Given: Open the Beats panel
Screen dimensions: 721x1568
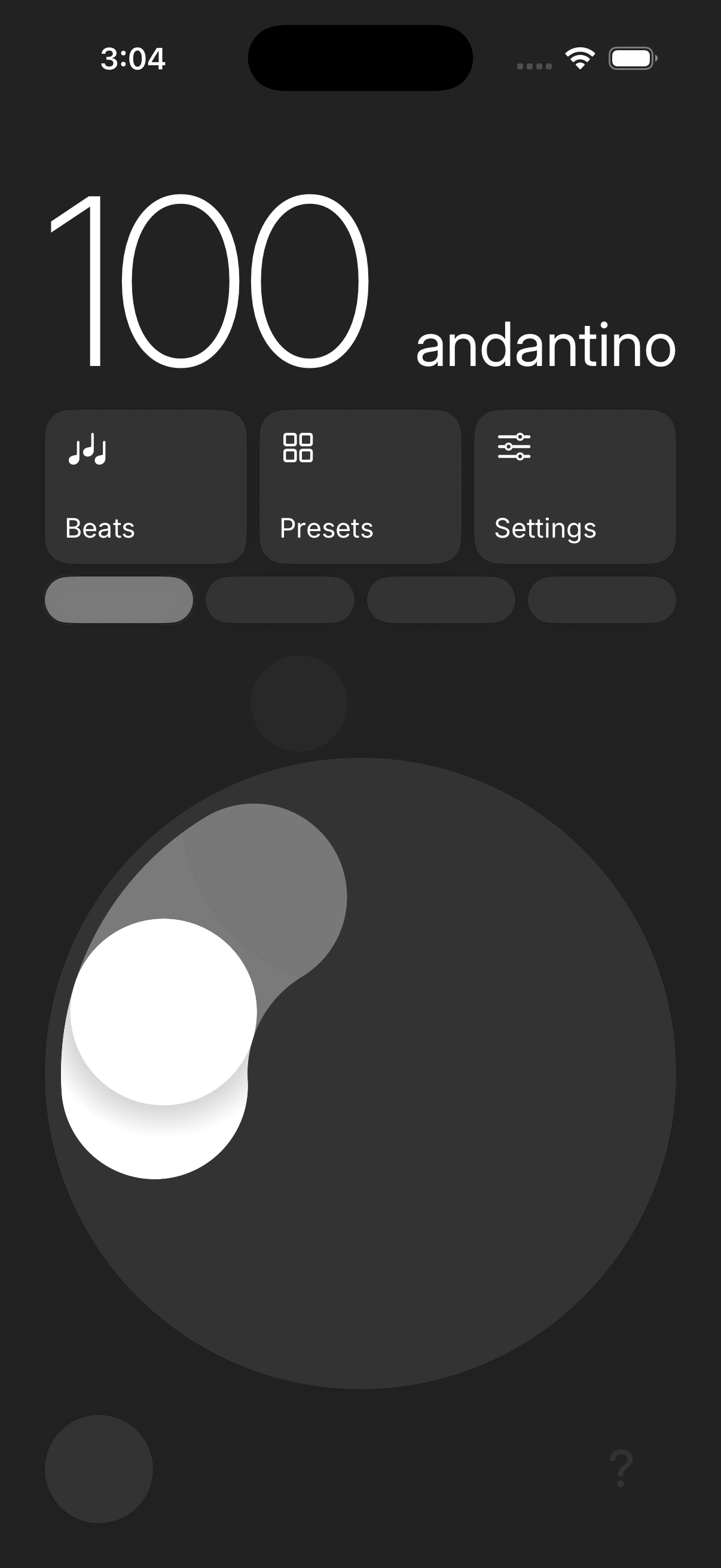Looking at the screenshot, I should coord(146,487).
